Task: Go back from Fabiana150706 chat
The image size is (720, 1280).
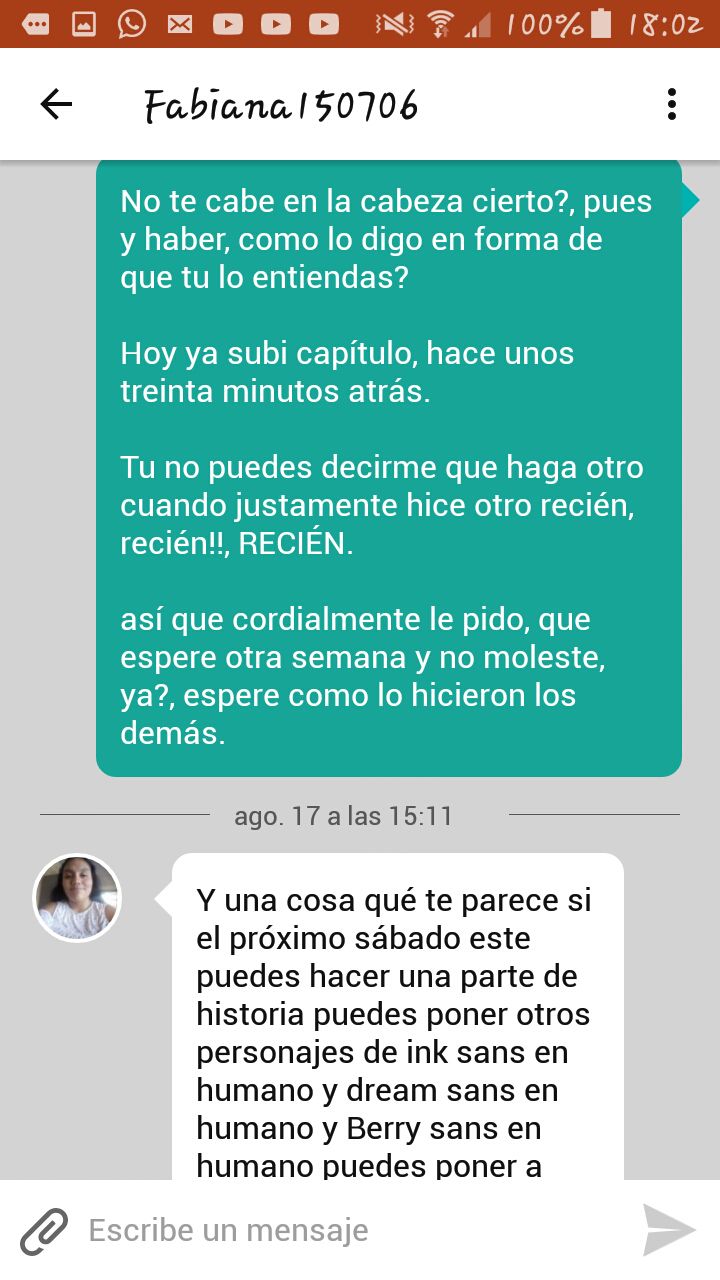Action: [56, 104]
